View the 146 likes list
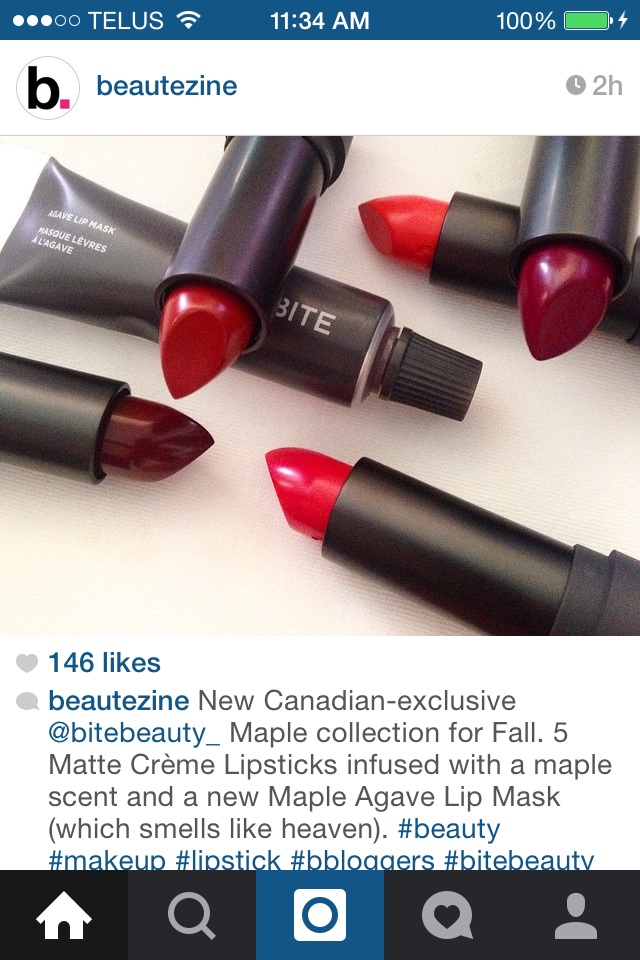 click(x=103, y=662)
